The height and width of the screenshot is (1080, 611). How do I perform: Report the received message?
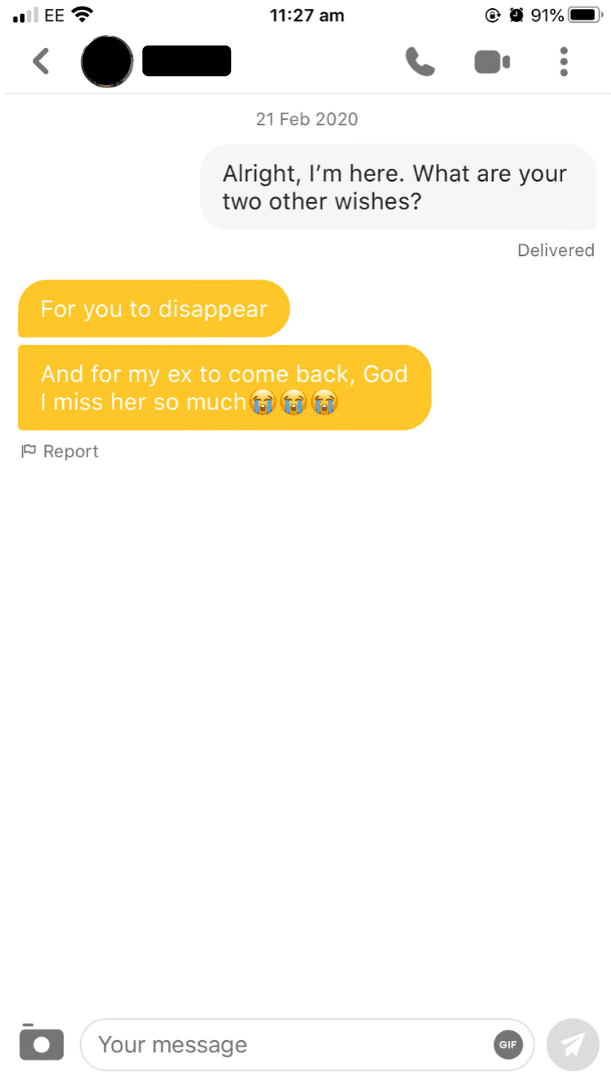click(60, 451)
